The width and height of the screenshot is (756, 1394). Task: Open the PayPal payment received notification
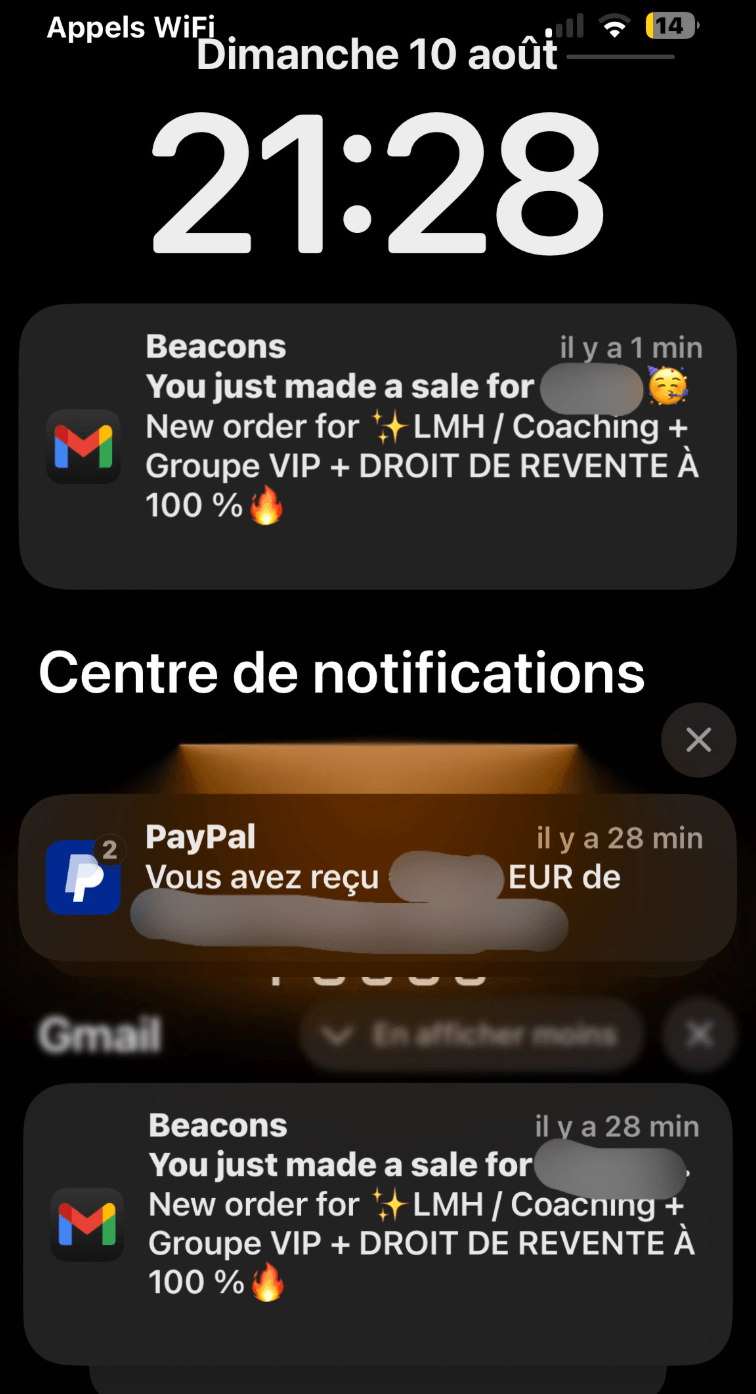[x=378, y=878]
